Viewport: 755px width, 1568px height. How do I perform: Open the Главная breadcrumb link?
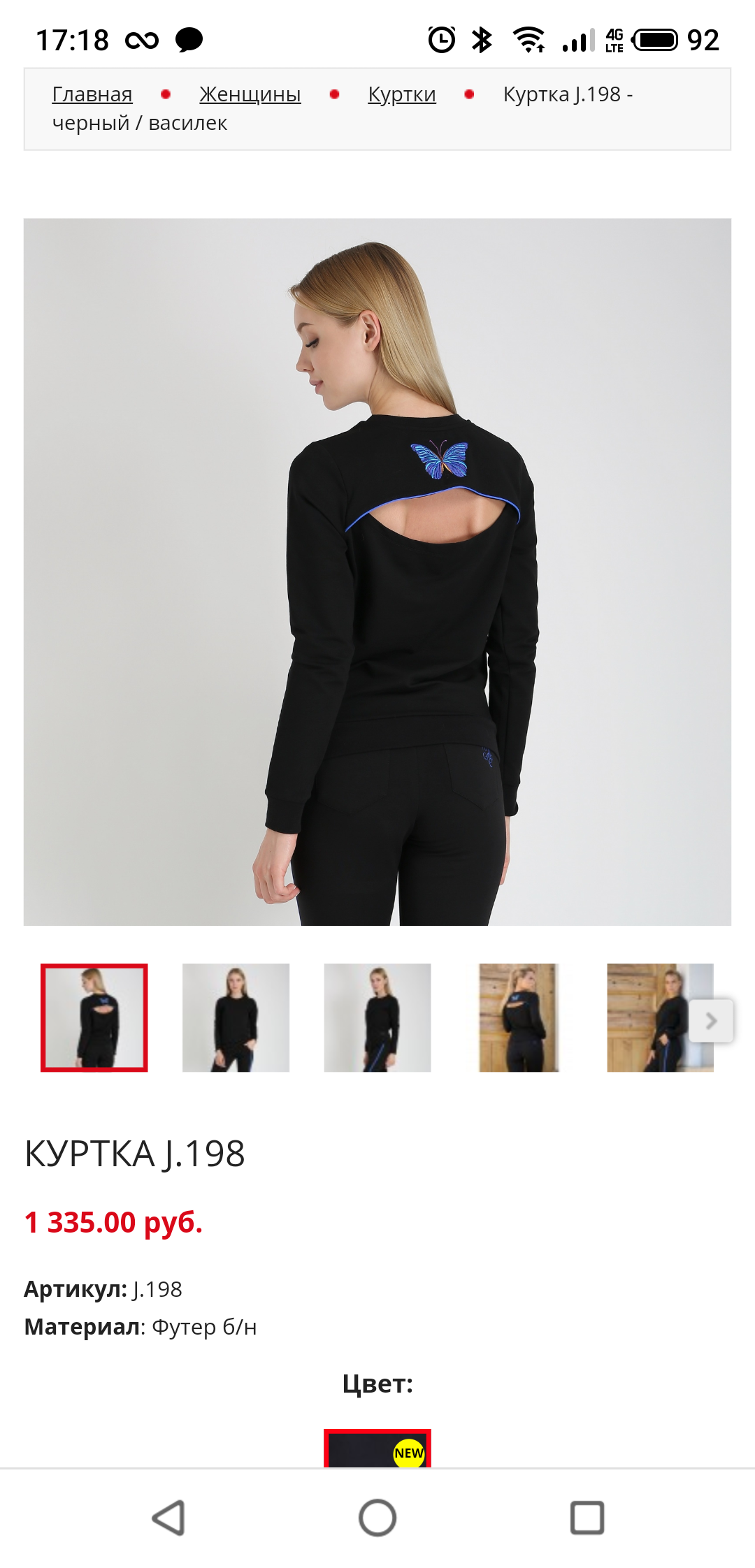(x=92, y=94)
